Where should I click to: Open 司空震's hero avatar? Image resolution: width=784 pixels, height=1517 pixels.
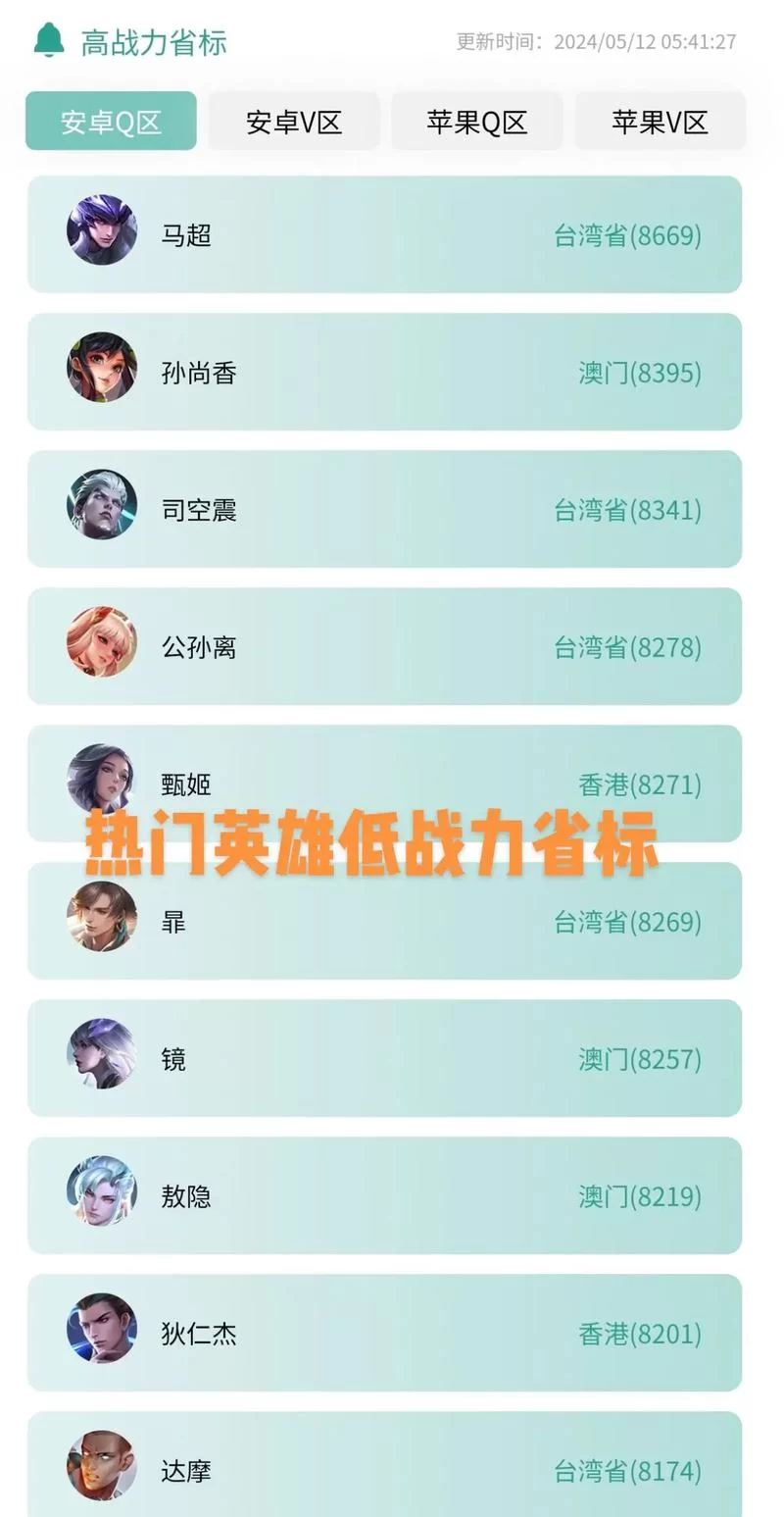point(101,507)
